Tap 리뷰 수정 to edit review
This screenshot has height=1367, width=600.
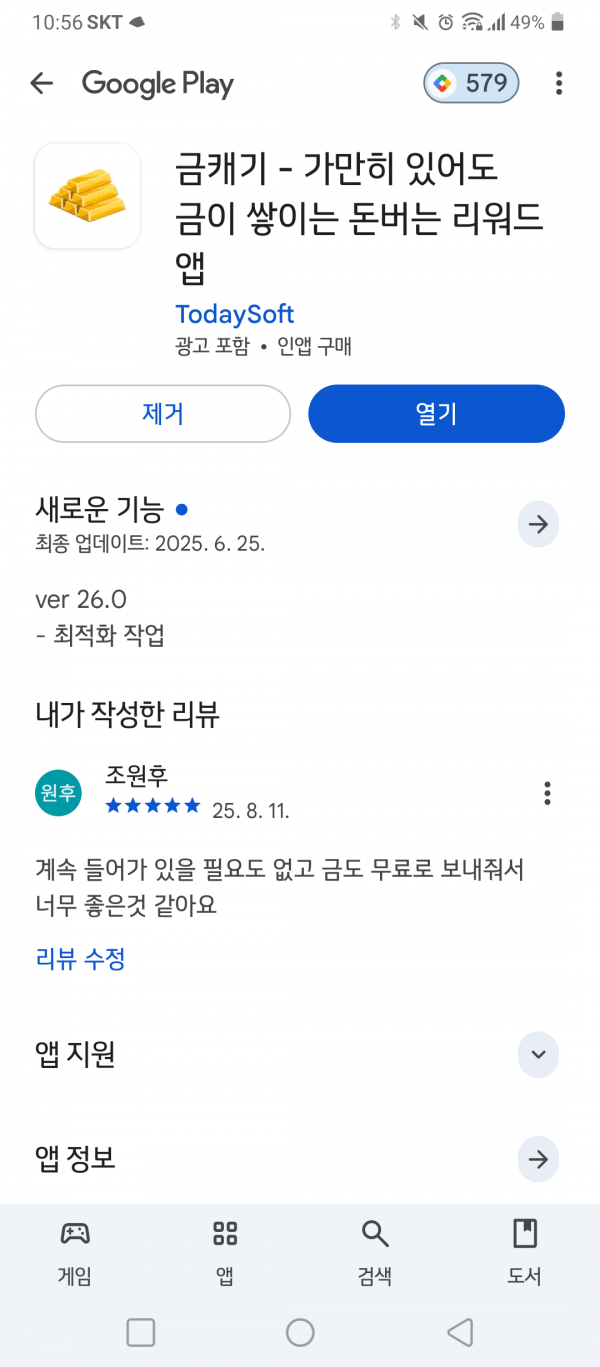point(80,959)
